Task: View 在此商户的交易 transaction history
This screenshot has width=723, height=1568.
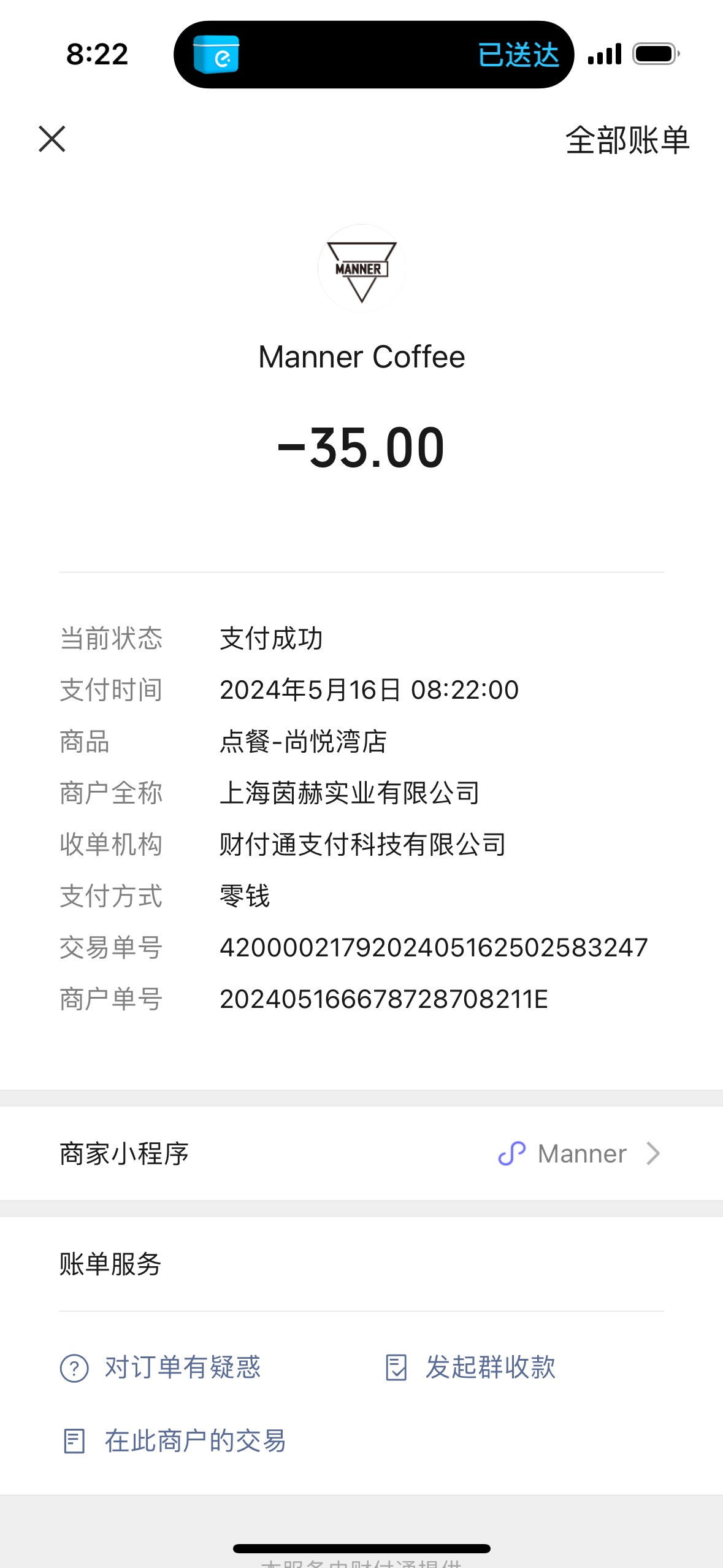Action: 174,1441
